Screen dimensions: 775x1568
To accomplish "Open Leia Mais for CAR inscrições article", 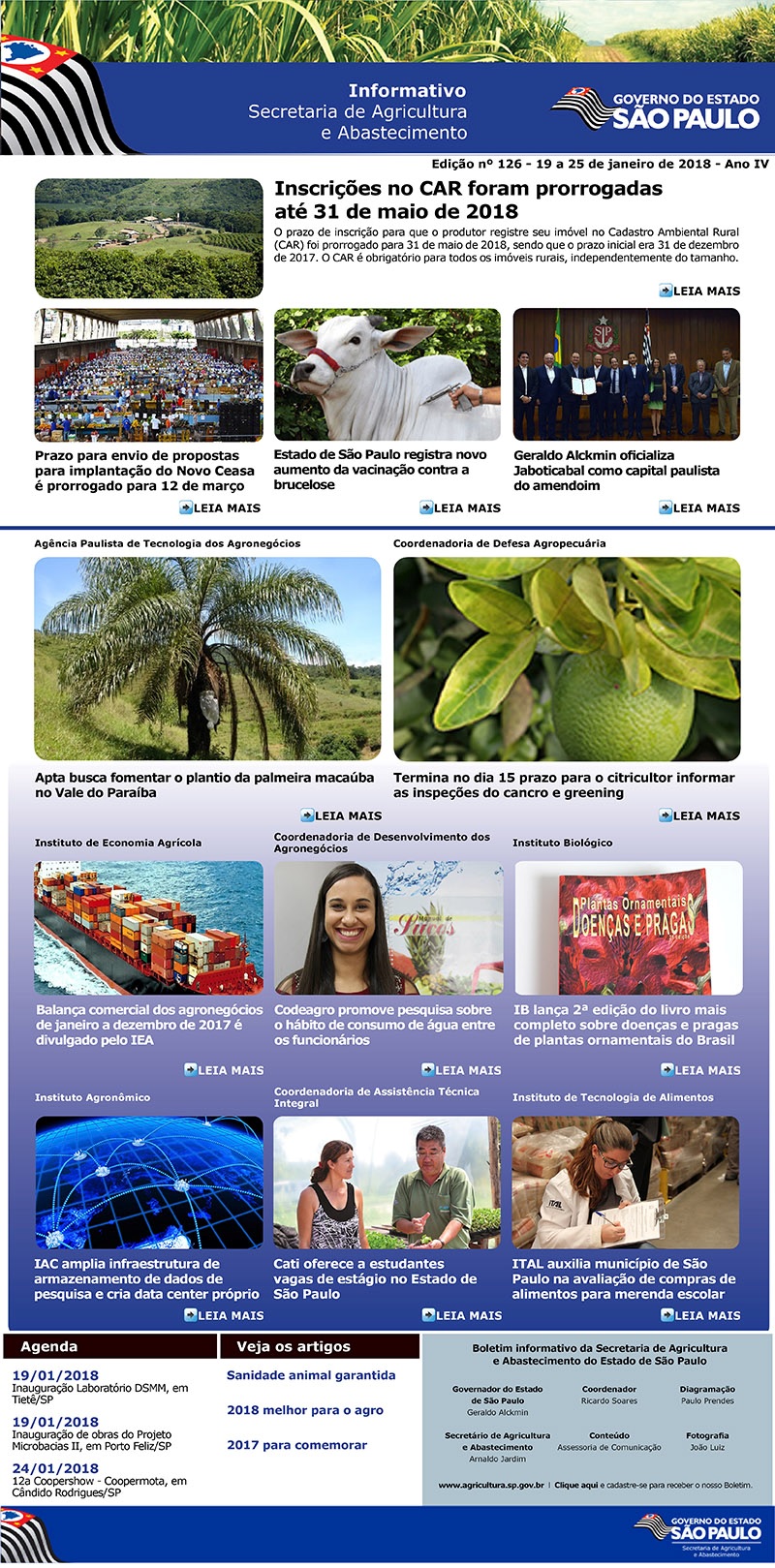I will (x=700, y=291).
